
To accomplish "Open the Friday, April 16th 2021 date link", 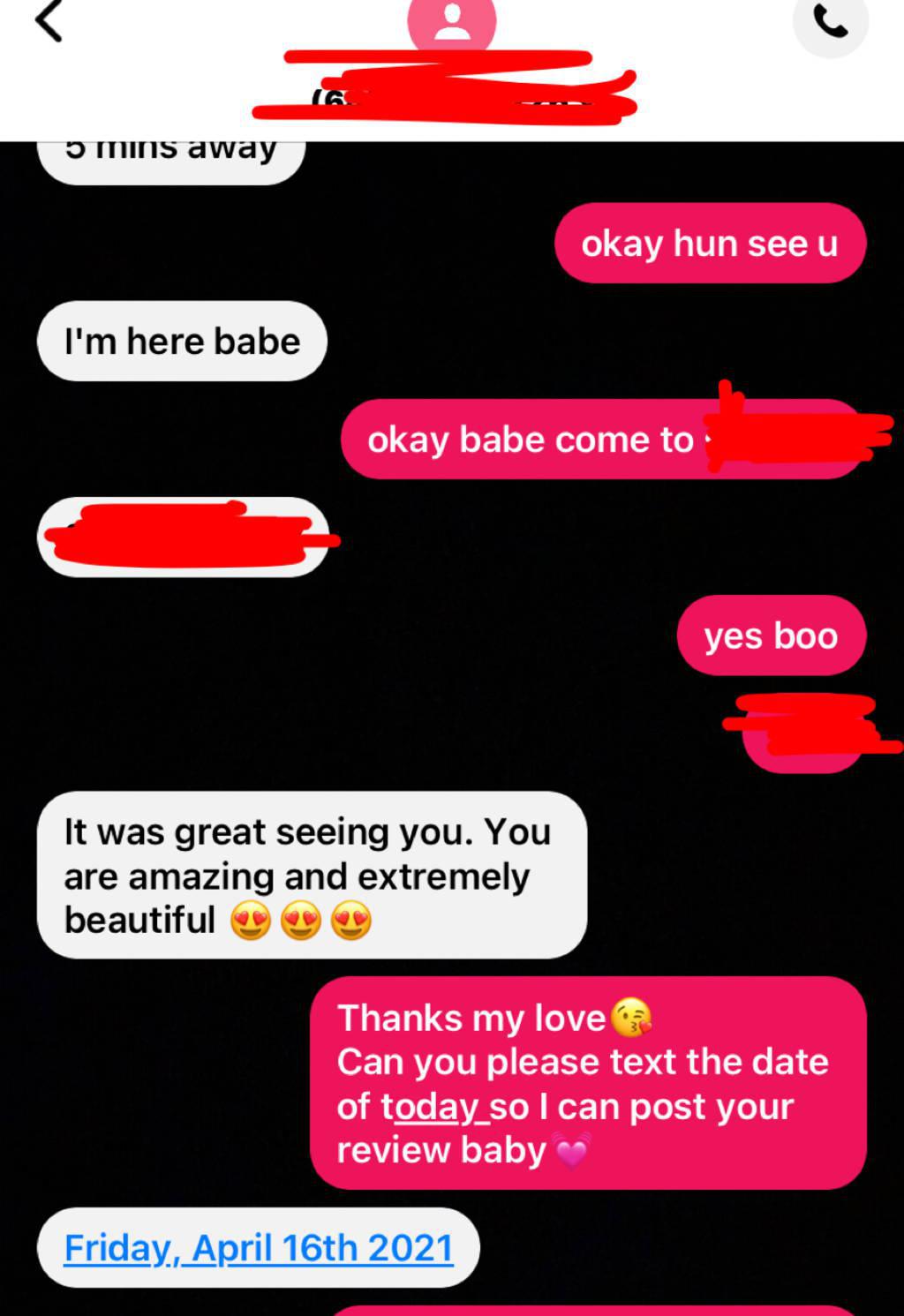I will (x=259, y=1248).
